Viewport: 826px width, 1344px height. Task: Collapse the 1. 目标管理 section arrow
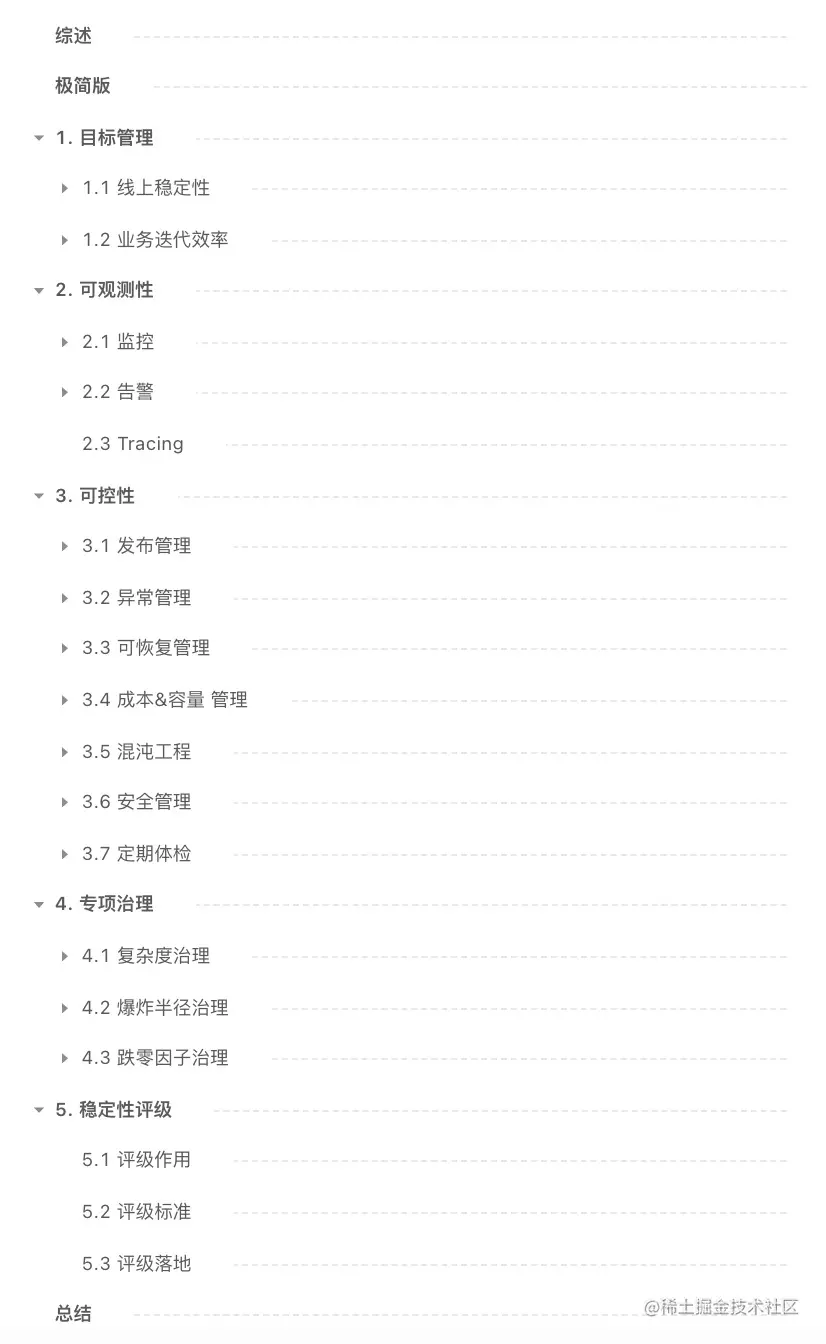click(x=39, y=138)
